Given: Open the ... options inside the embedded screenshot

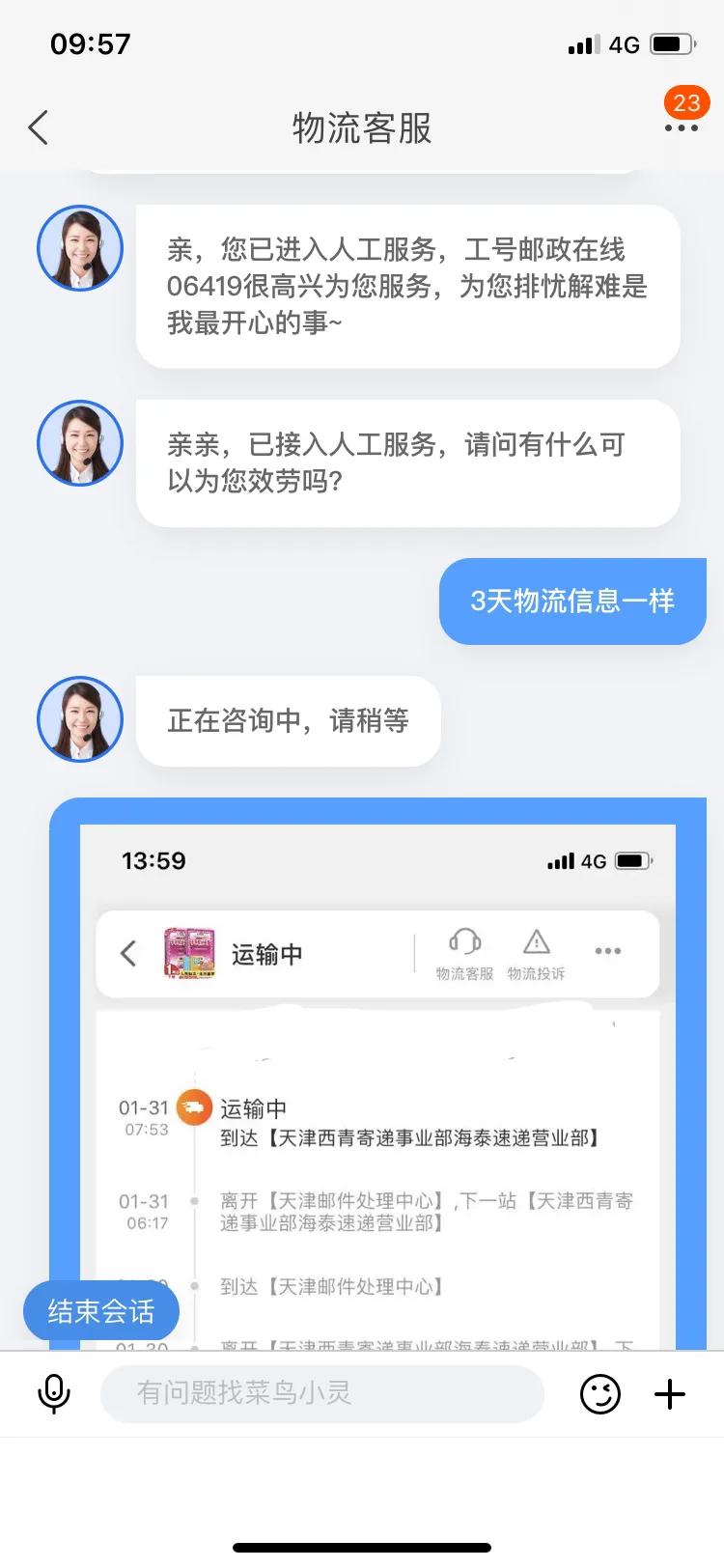Looking at the screenshot, I should (607, 951).
